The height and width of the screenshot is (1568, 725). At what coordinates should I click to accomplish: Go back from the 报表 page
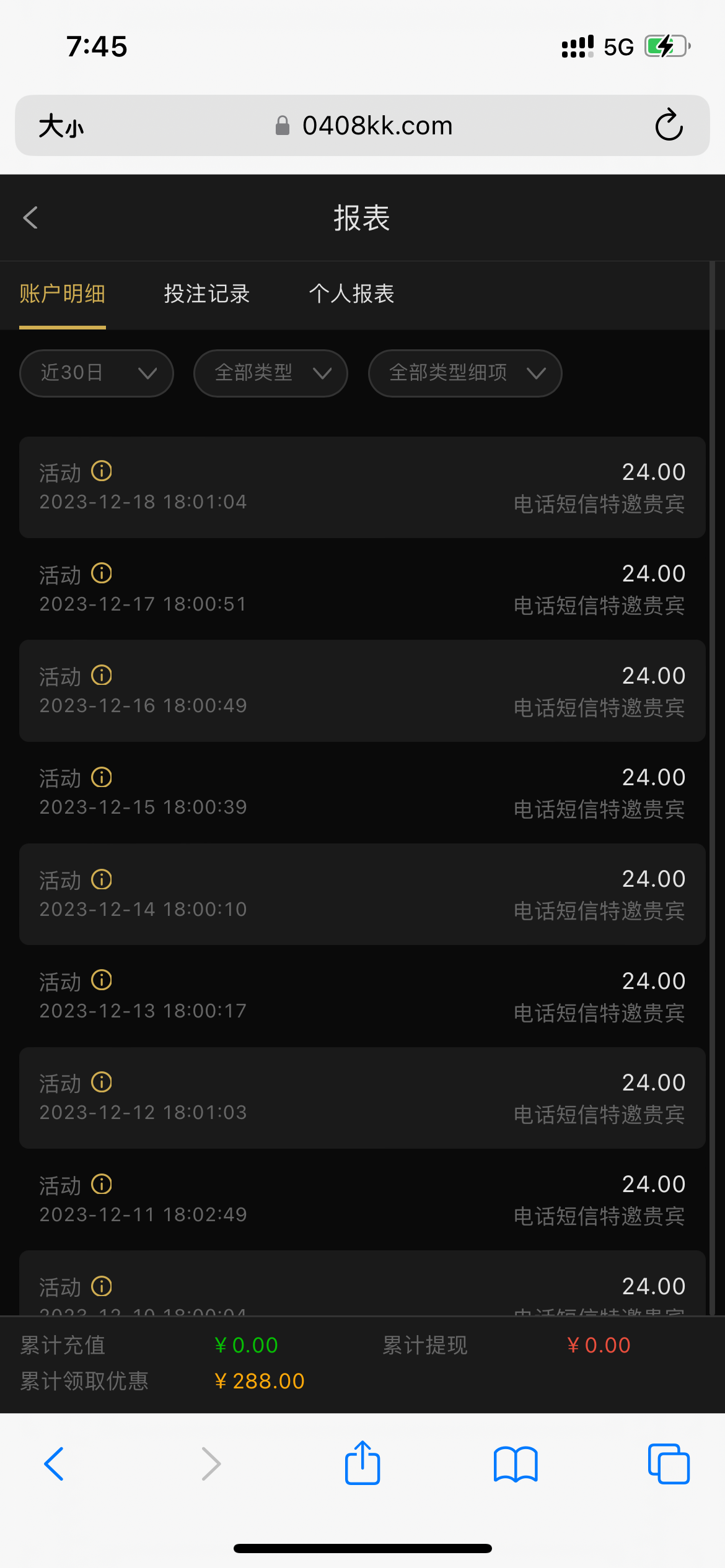coord(30,217)
